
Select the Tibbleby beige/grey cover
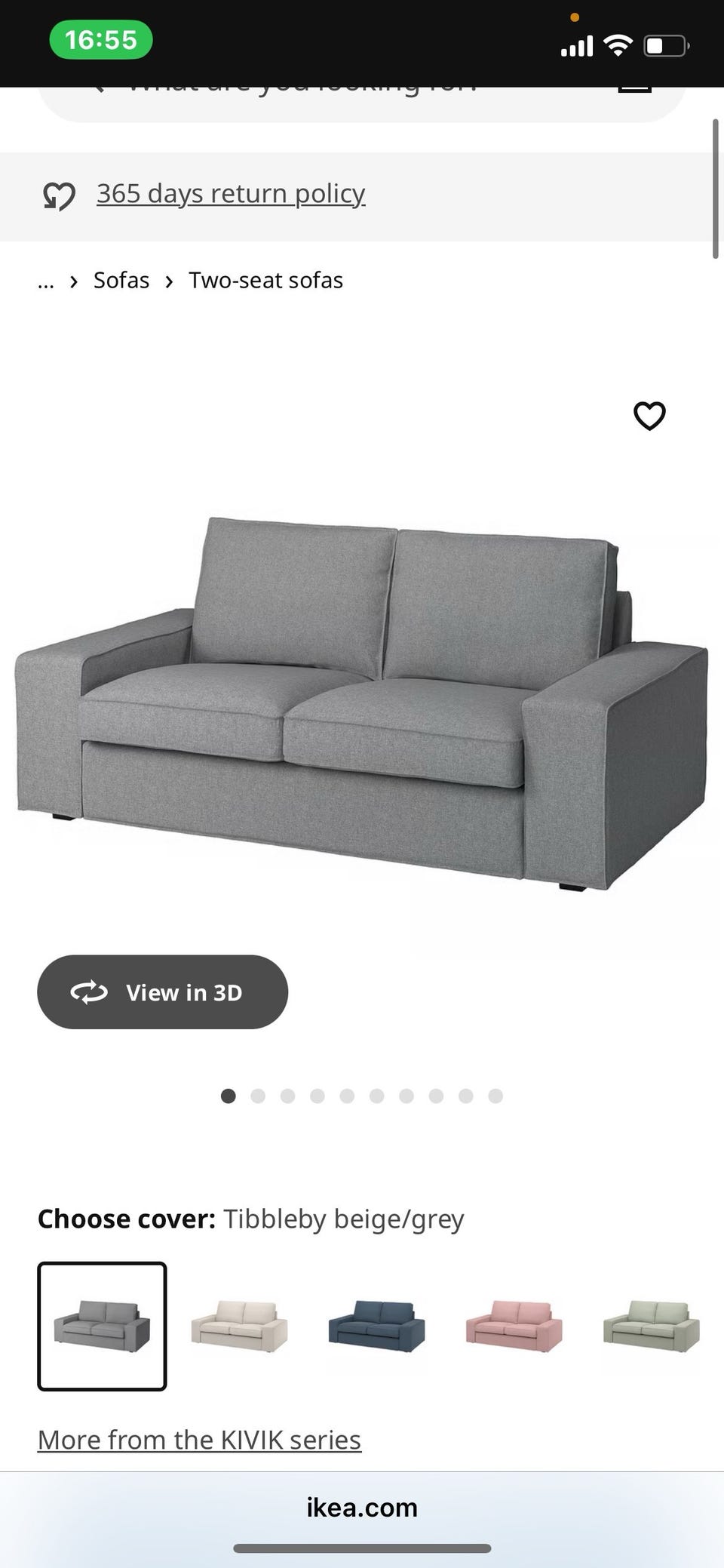(102, 1326)
